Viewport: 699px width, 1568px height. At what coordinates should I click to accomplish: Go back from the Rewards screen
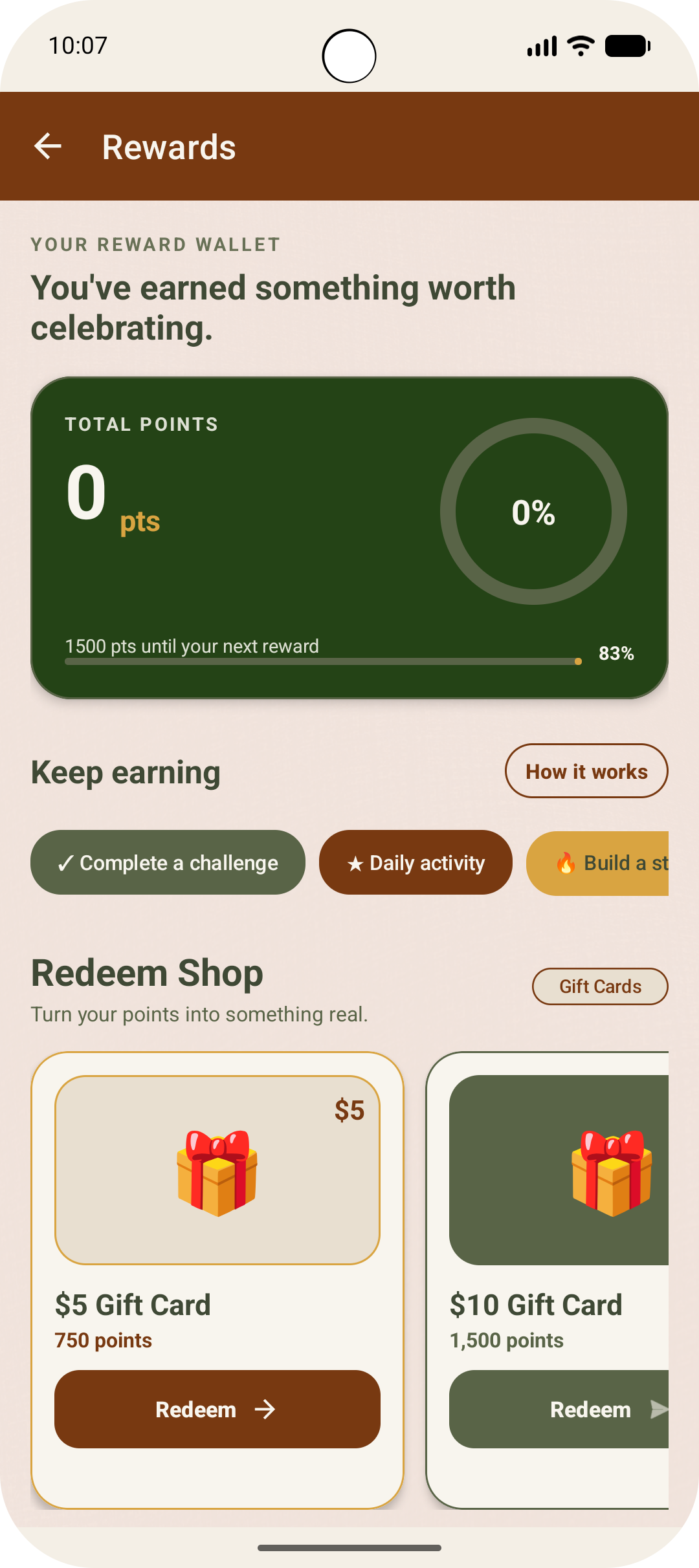(x=48, y=146)
